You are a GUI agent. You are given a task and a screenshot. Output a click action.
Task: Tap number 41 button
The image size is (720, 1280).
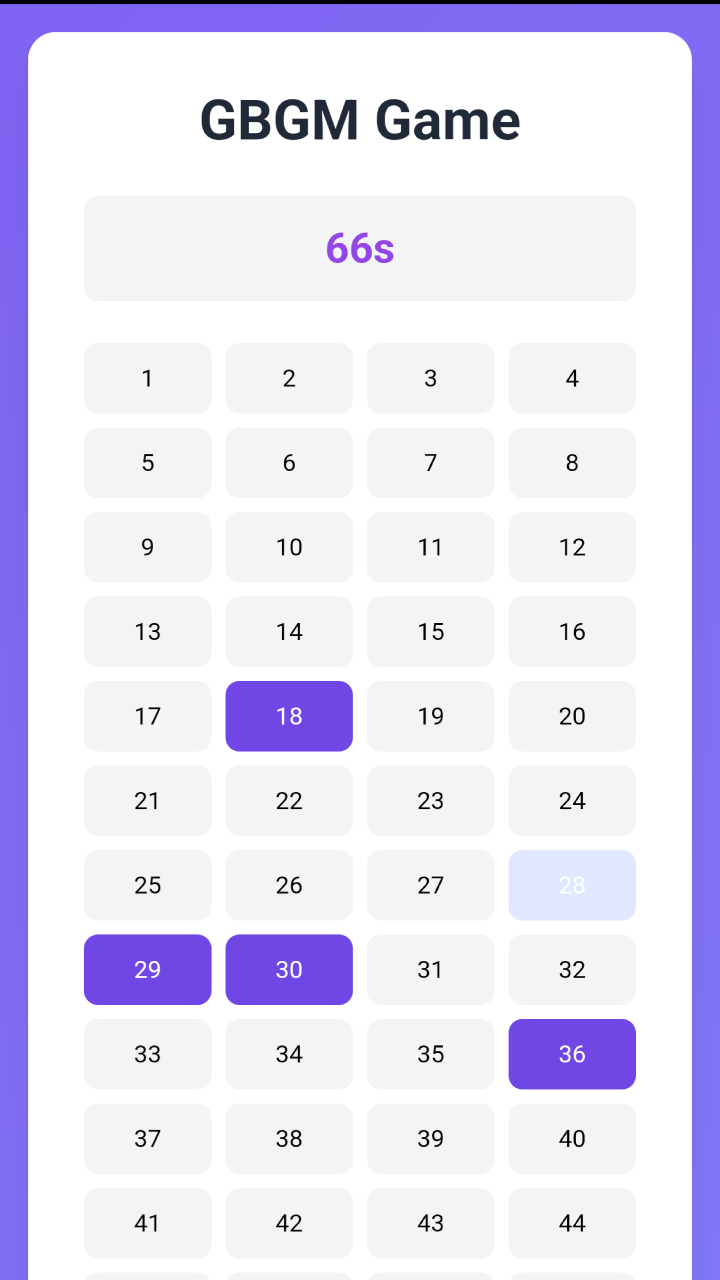tap(147, 1223)
